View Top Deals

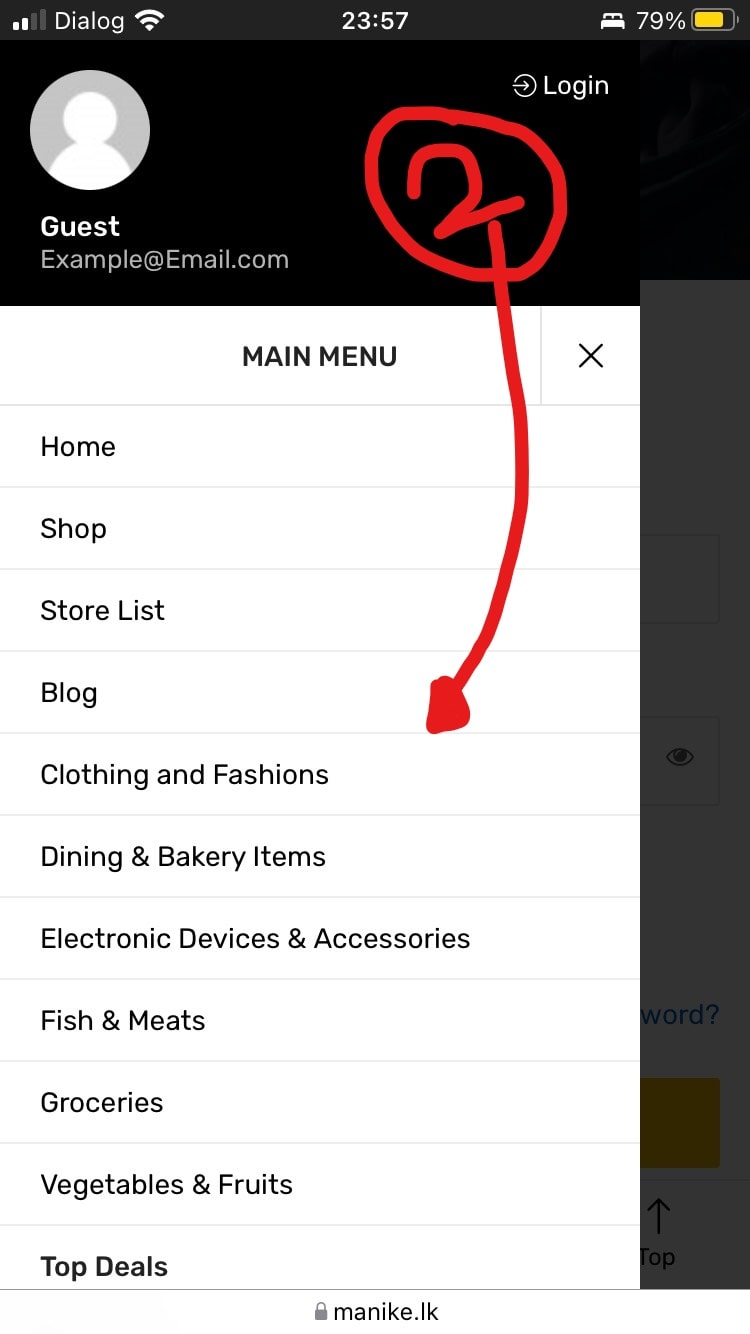[320, 1260]
